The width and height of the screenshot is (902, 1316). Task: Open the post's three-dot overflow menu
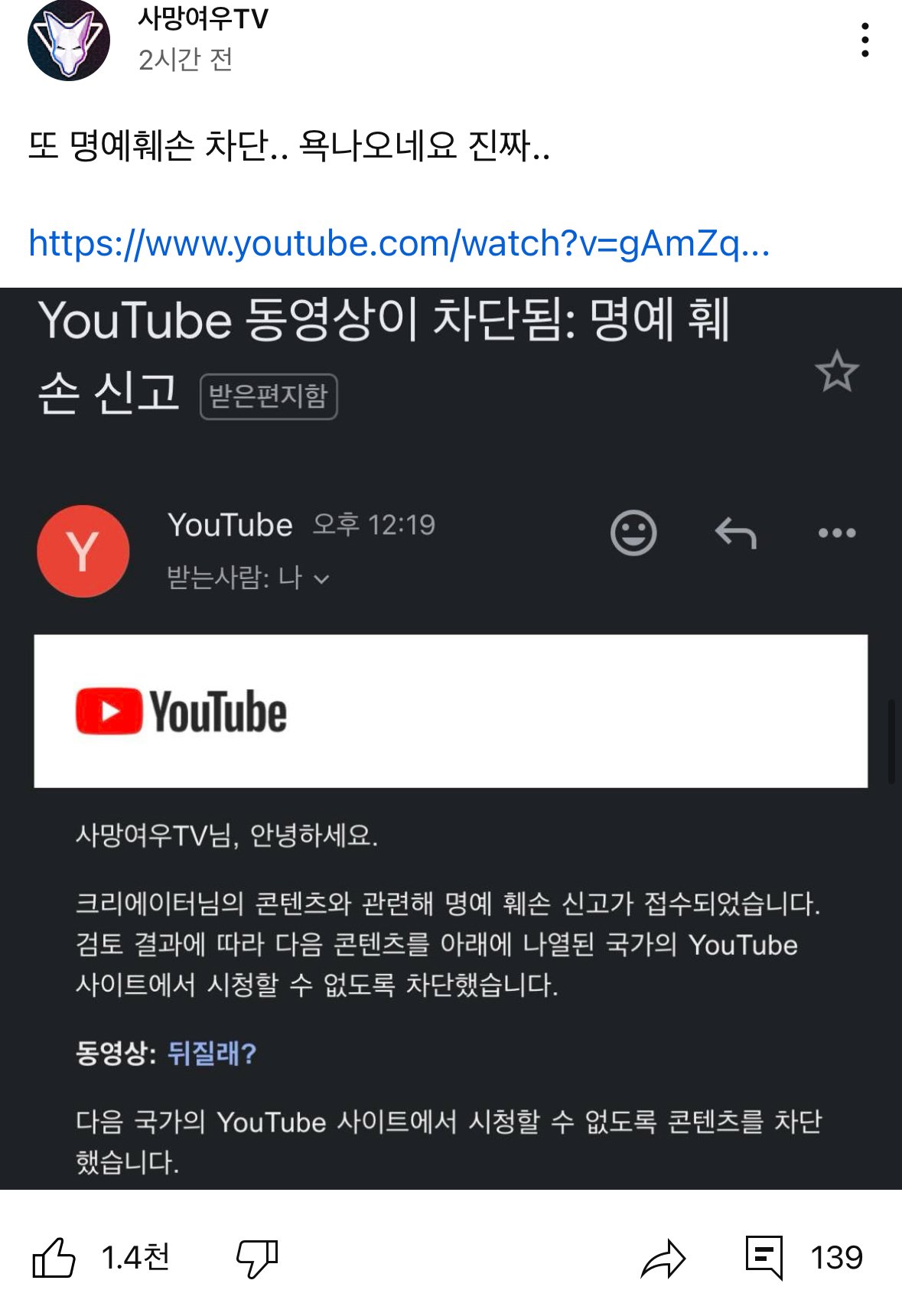point(865,40)
